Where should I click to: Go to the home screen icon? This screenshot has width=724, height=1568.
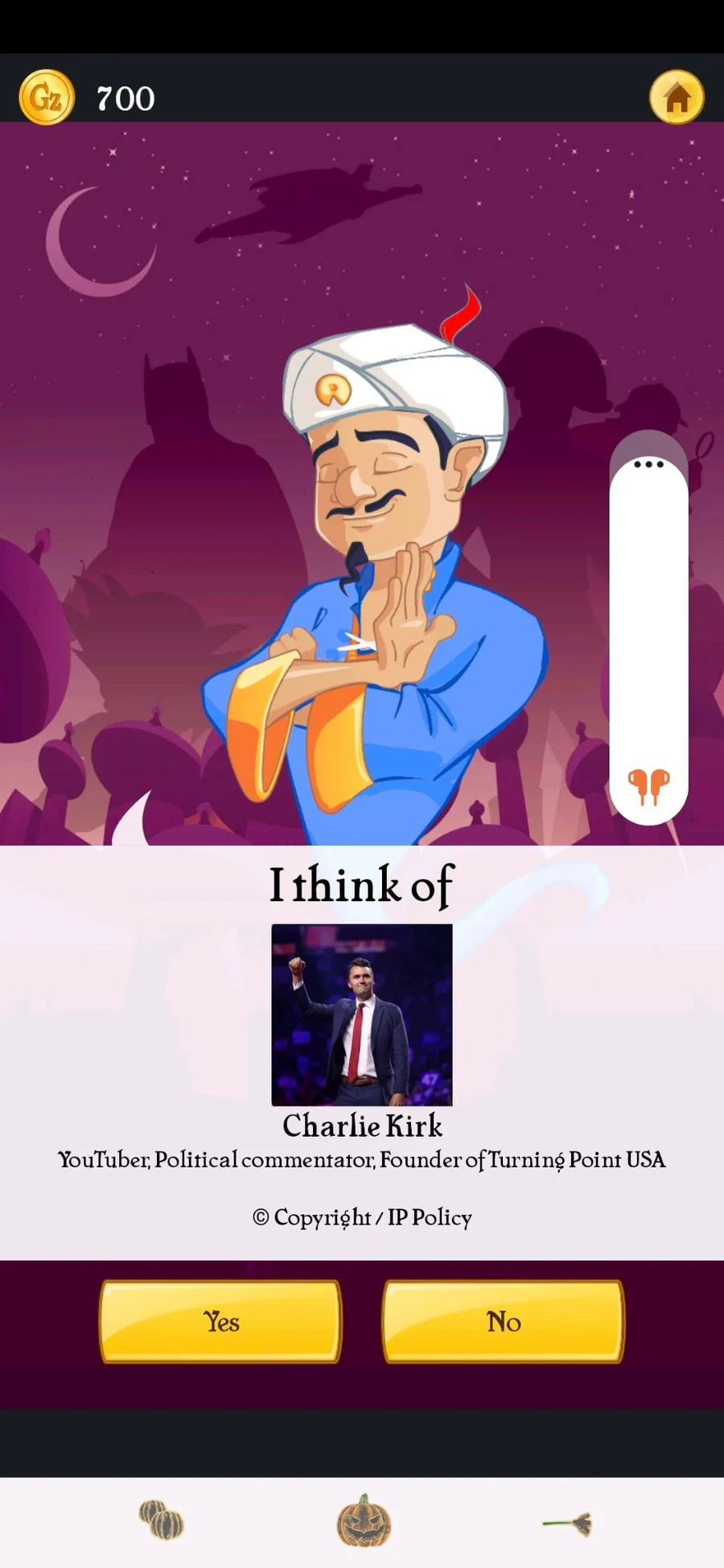point(677,98)
